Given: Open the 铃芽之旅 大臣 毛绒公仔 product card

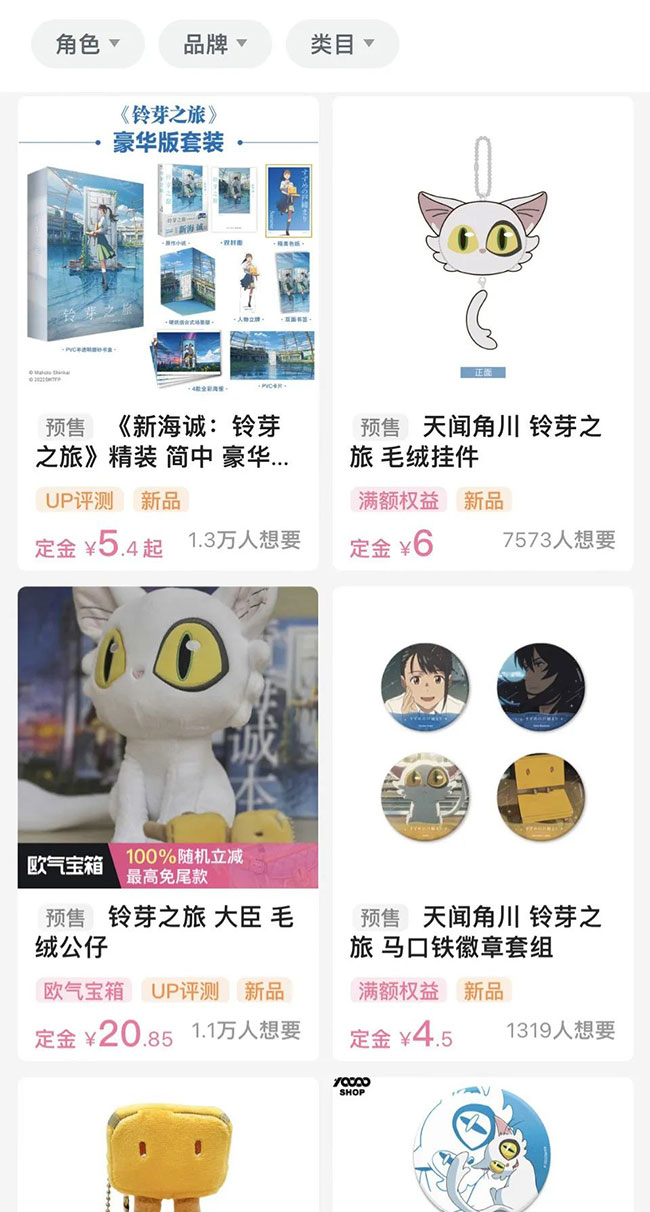Looking at the screenshot, I should coord(168,824).
